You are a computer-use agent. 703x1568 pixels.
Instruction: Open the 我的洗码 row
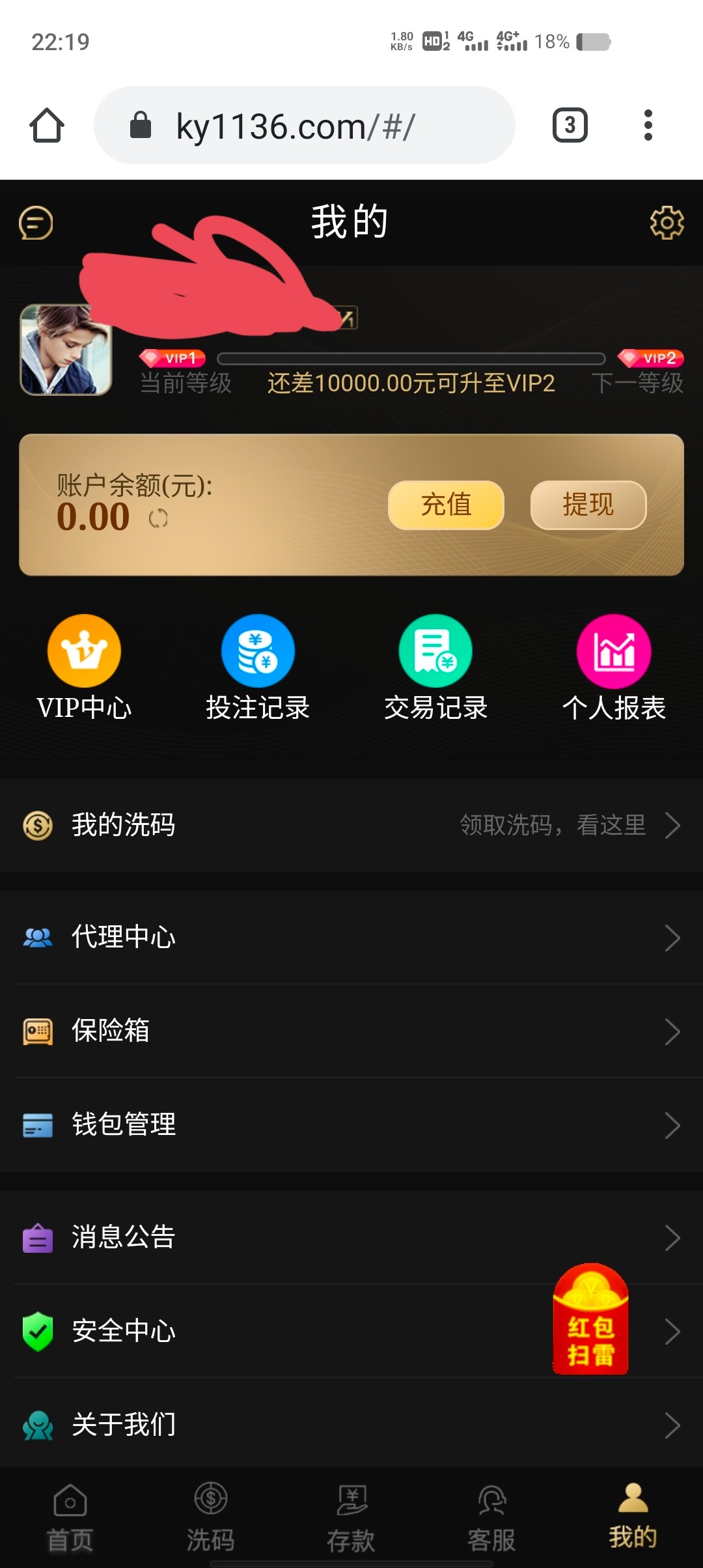coord(351,825)
